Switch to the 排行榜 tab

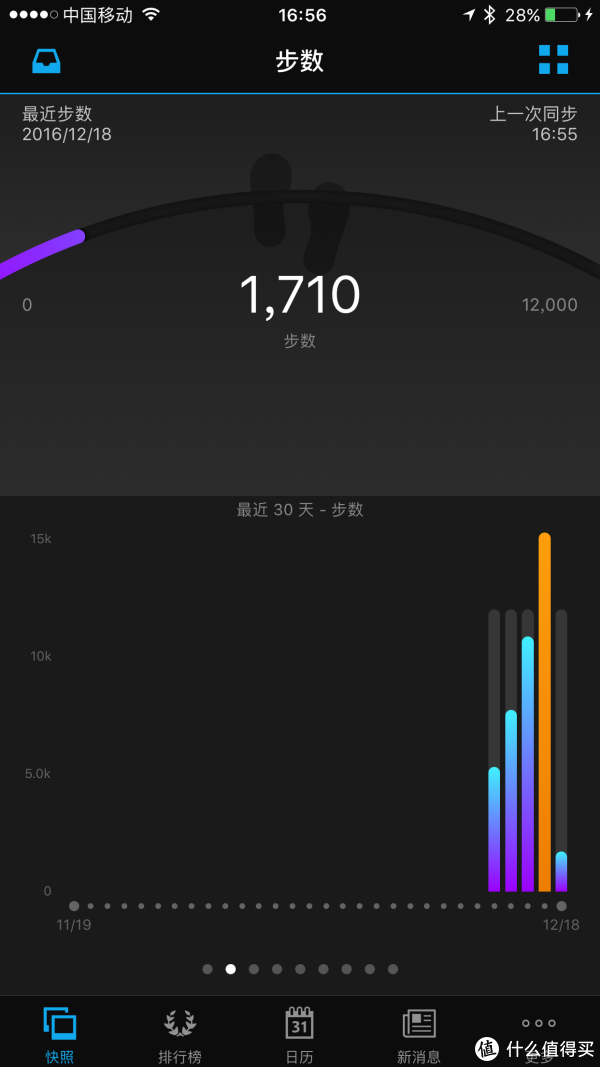coord(180,1036)
